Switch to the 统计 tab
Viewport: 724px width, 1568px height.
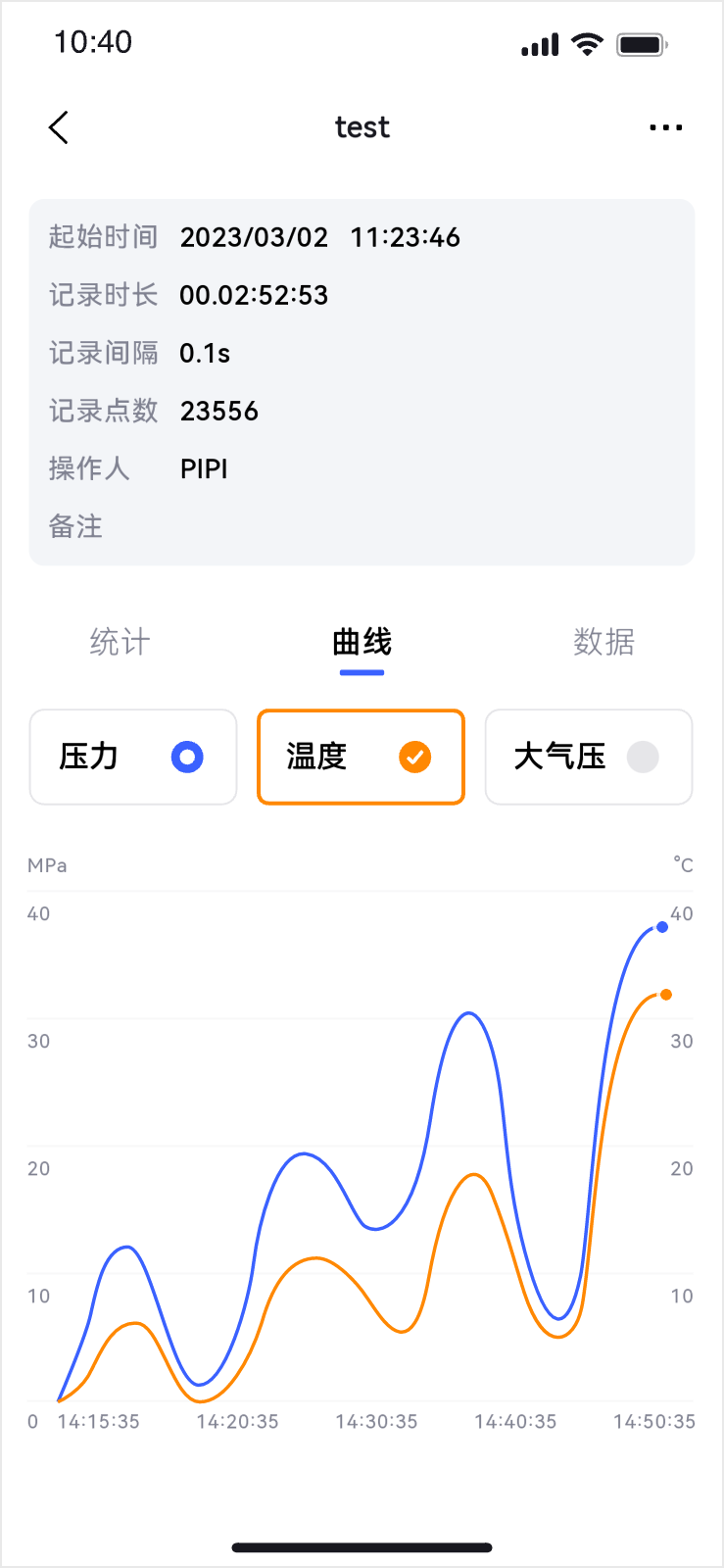pyautogui.click(x=120, y=643)
